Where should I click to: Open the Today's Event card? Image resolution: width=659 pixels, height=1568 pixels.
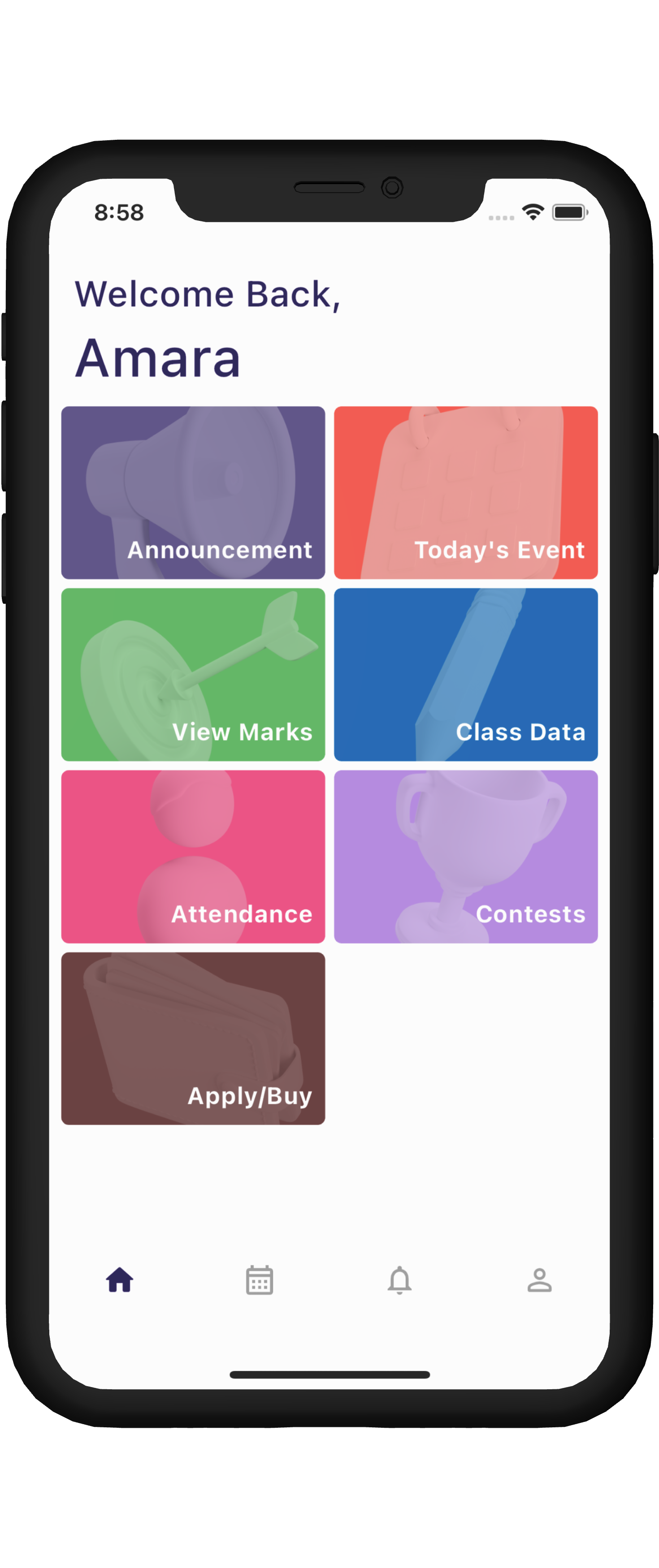466,492
